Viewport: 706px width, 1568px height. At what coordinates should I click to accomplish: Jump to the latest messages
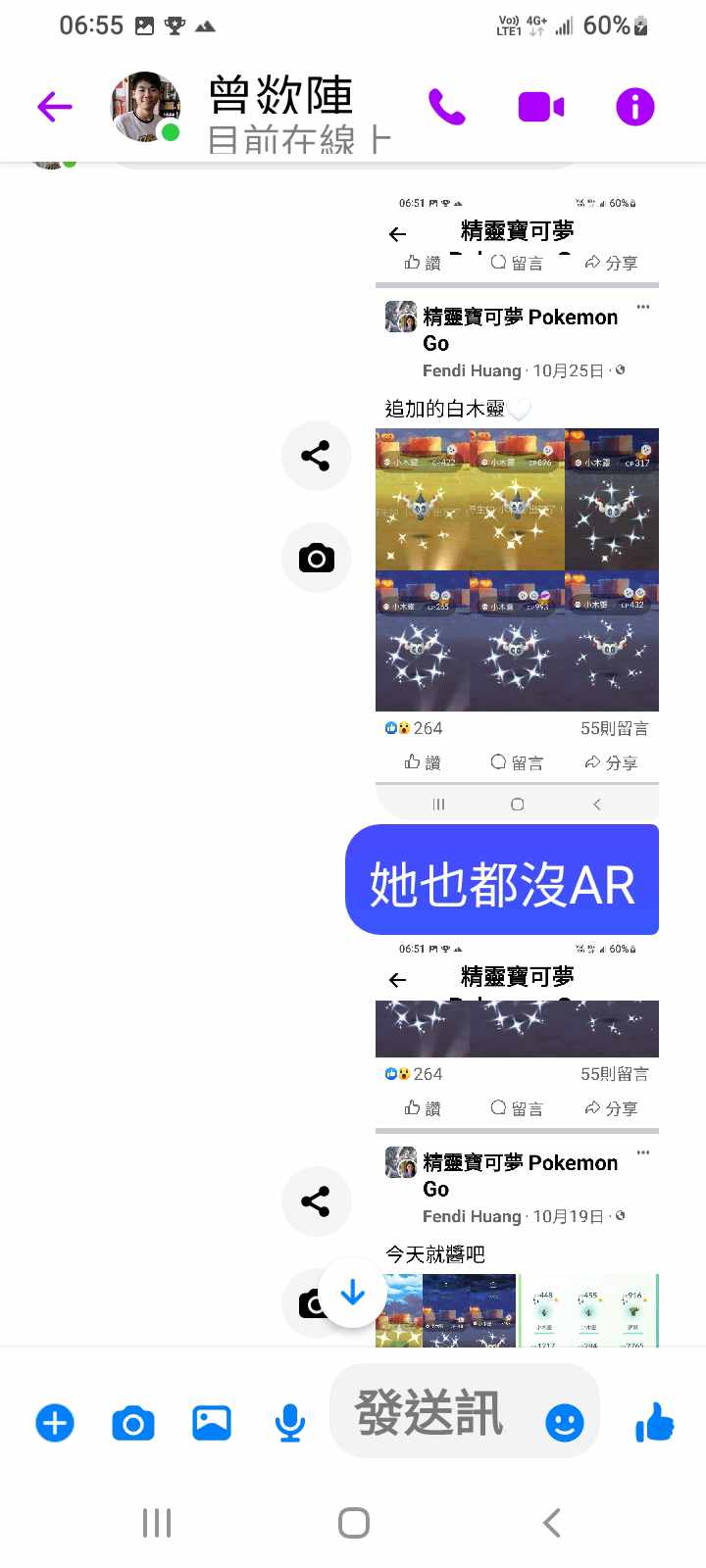pos(352,1295)
